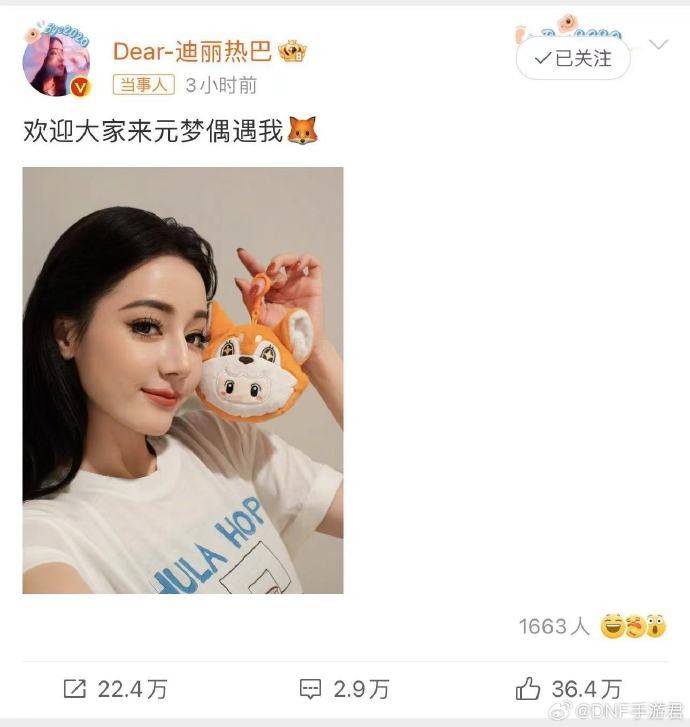Expand the post options chevron
This screenshot has width=690, height=727.
point(659,45)
